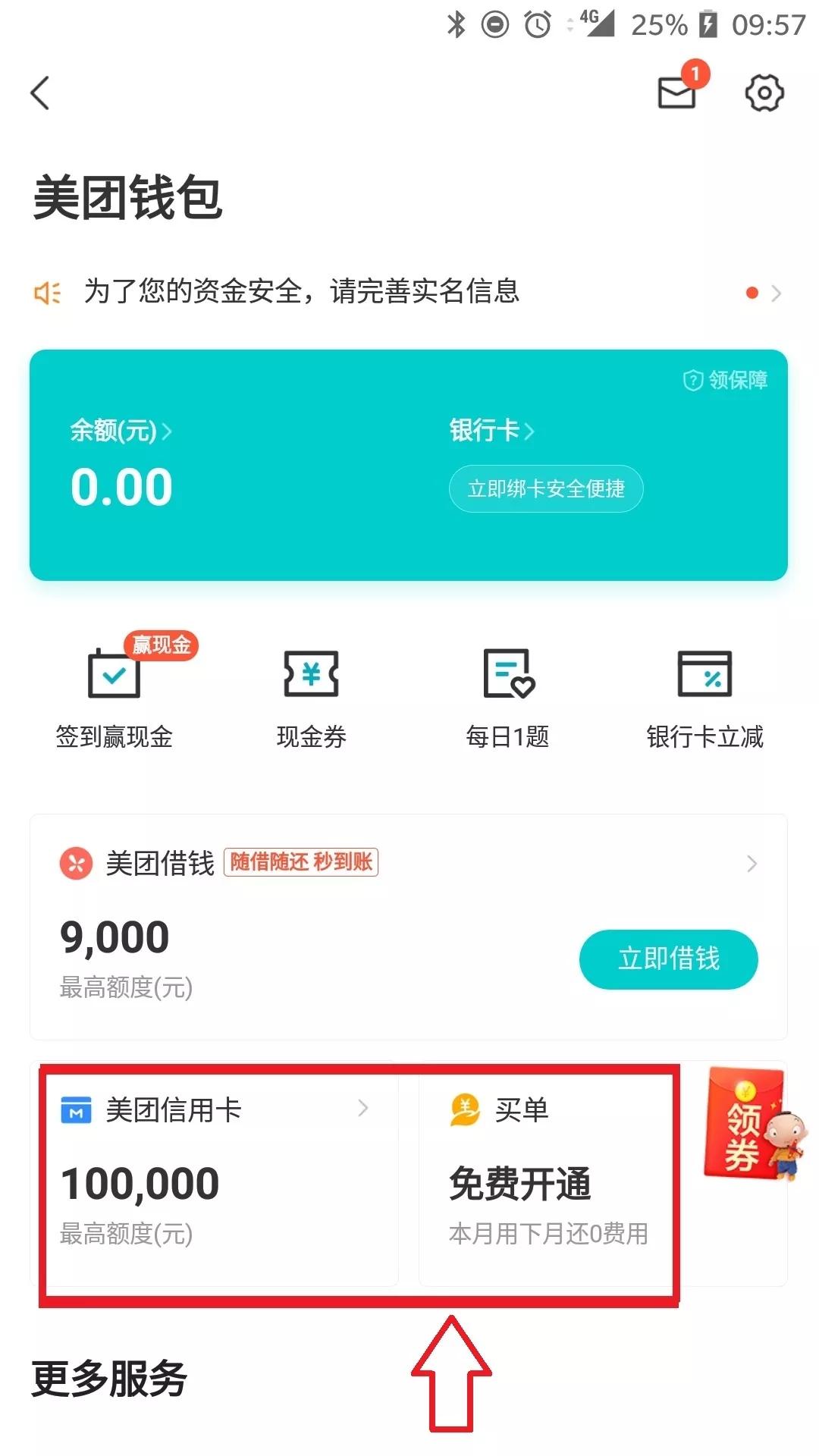
Task: Open the 美团信用卡 card
Action: click(215, 1174)
